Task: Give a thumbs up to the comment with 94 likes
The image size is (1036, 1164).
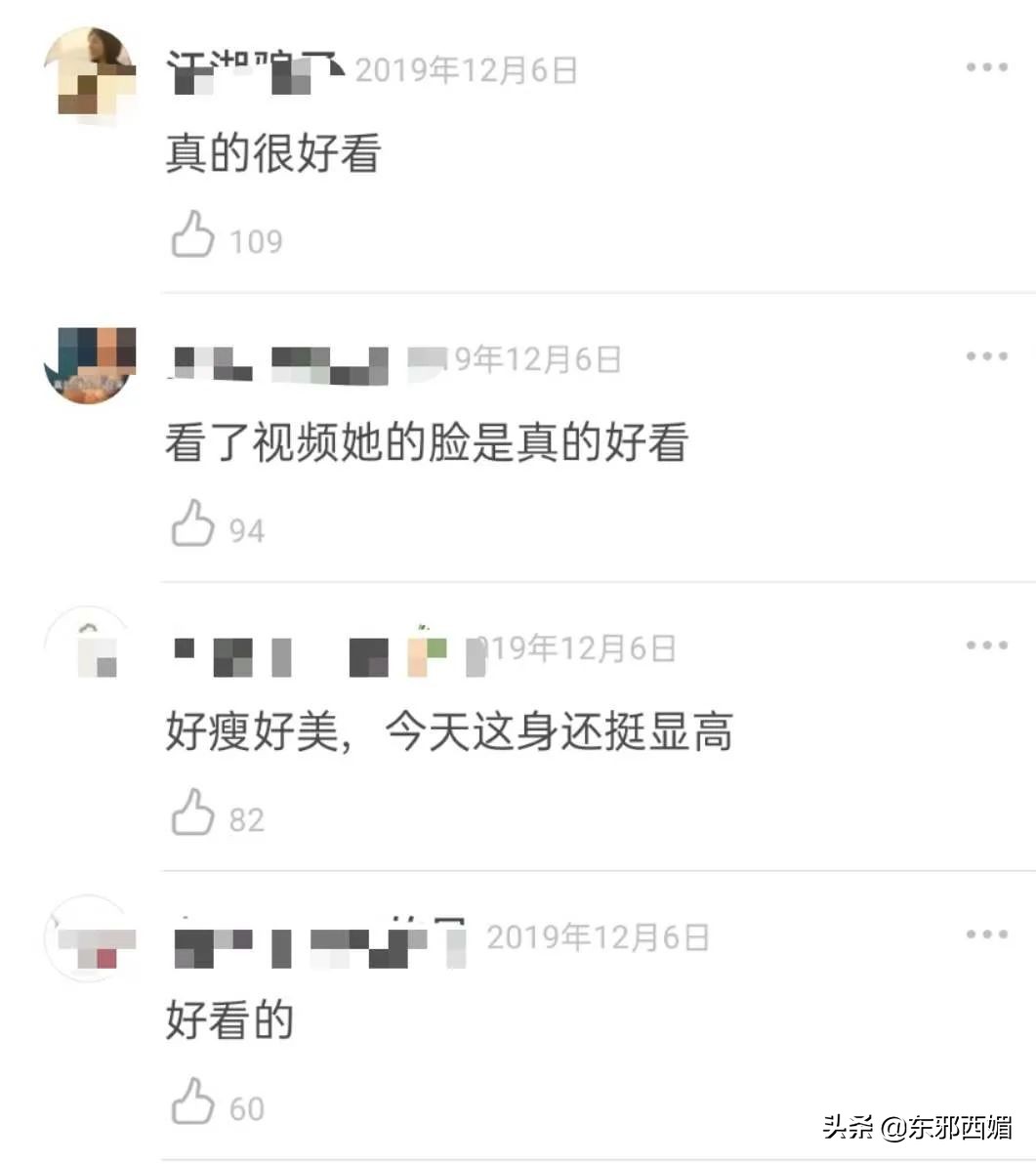Action: (x=193, y=525)
